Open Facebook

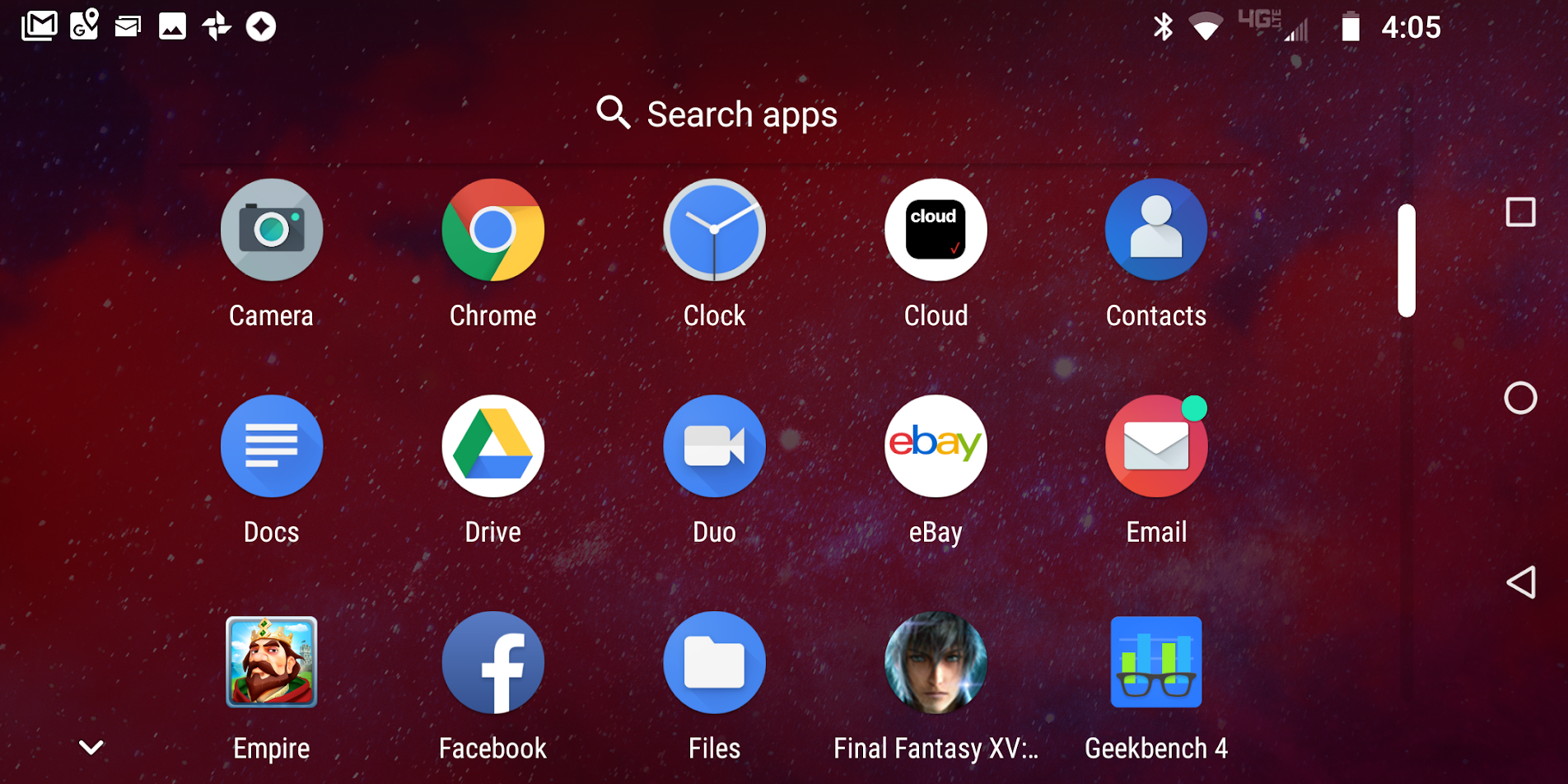tap(492, 662)
